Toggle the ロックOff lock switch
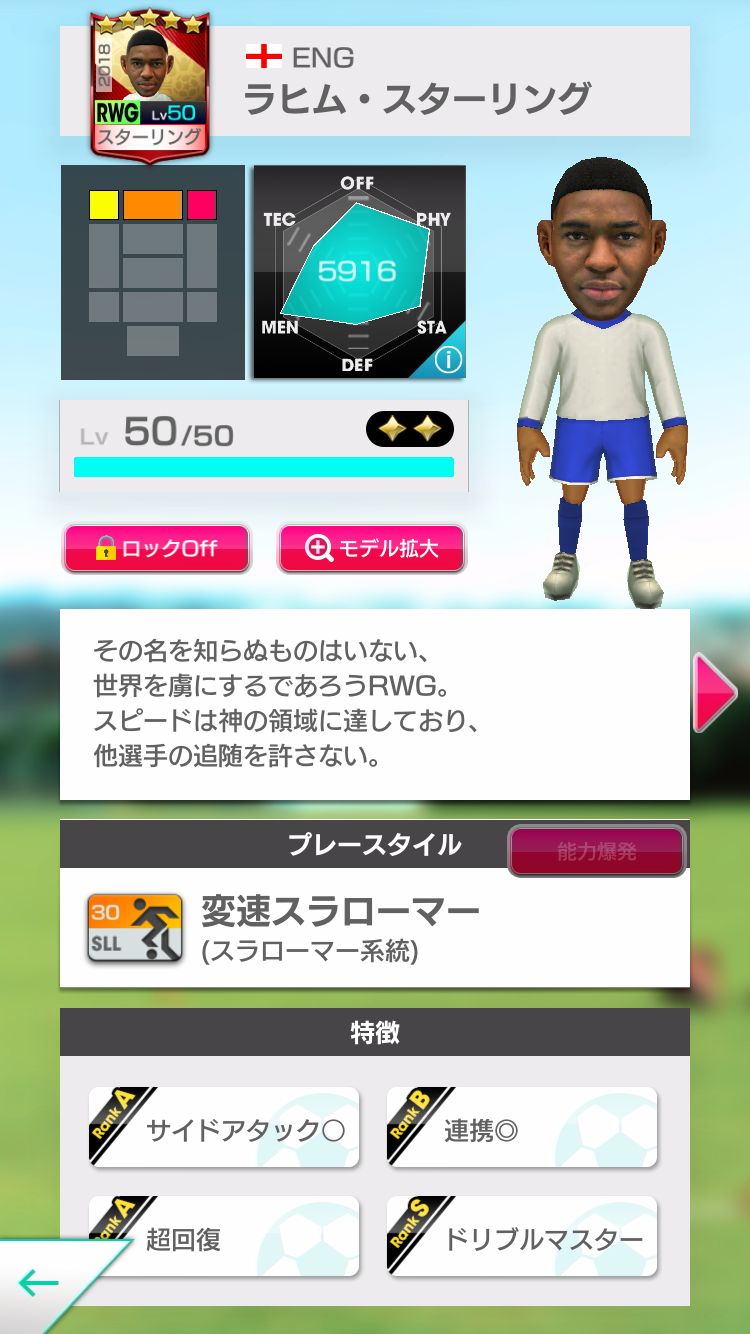This screenshot has height=1334, width=750. [x=155, y=548]
